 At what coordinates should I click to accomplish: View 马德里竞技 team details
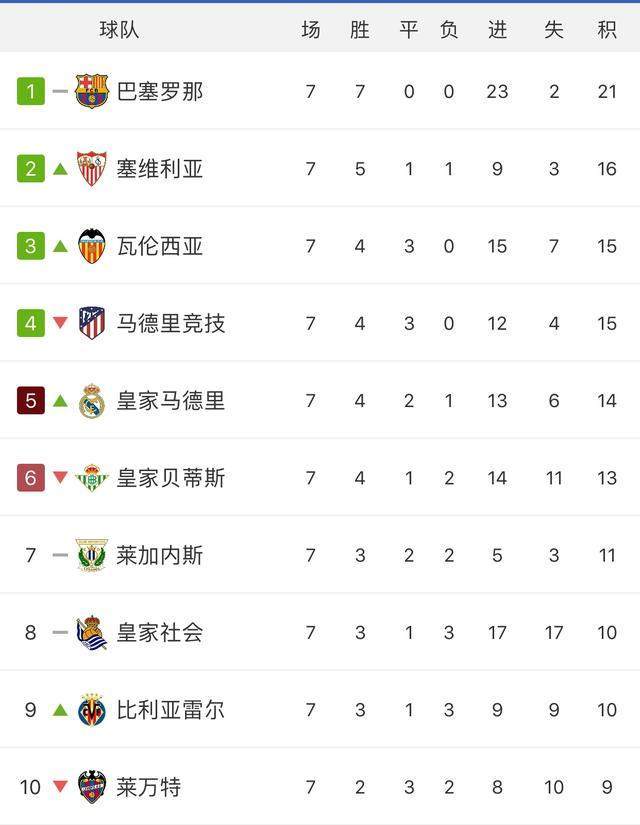(x=170, y=323)
